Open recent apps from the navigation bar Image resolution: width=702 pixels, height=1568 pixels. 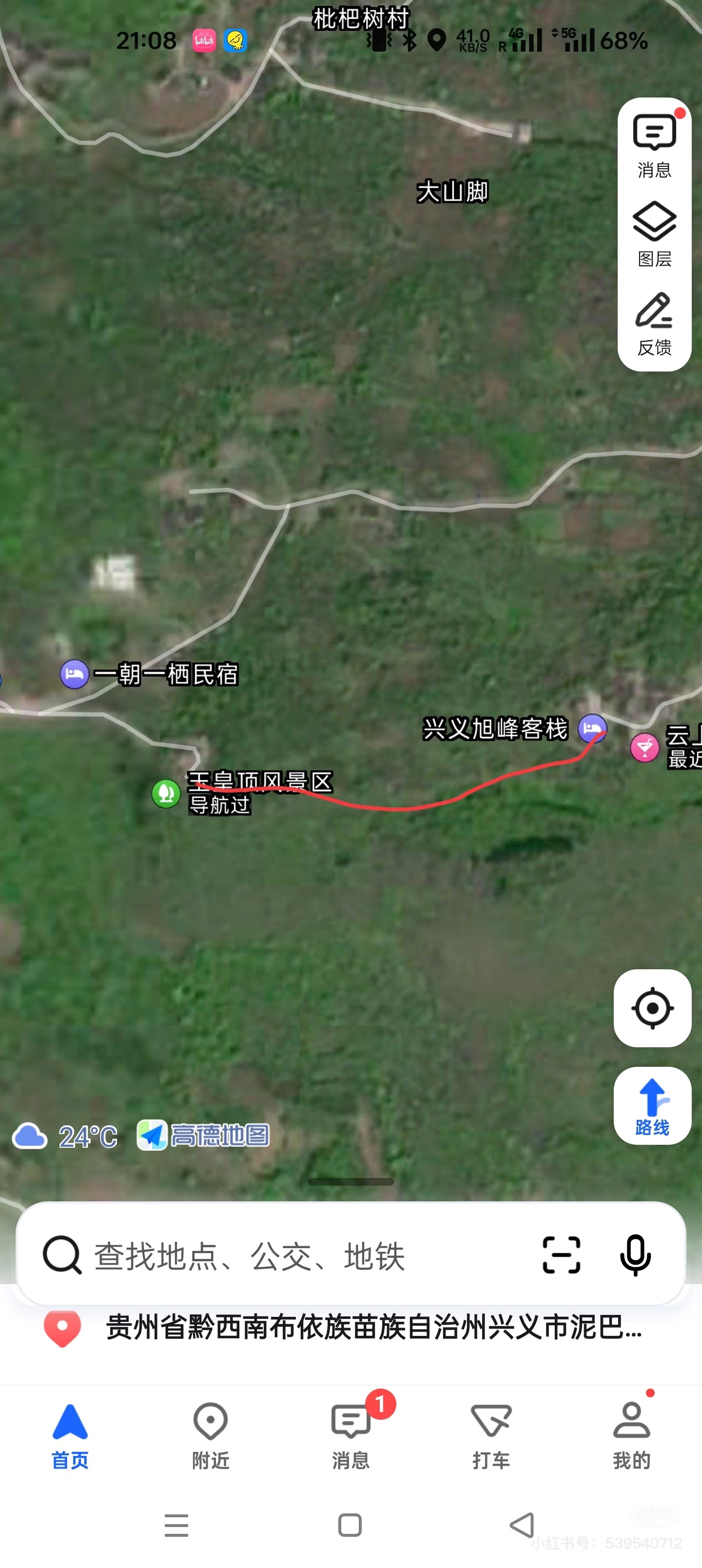(176, 1525)
